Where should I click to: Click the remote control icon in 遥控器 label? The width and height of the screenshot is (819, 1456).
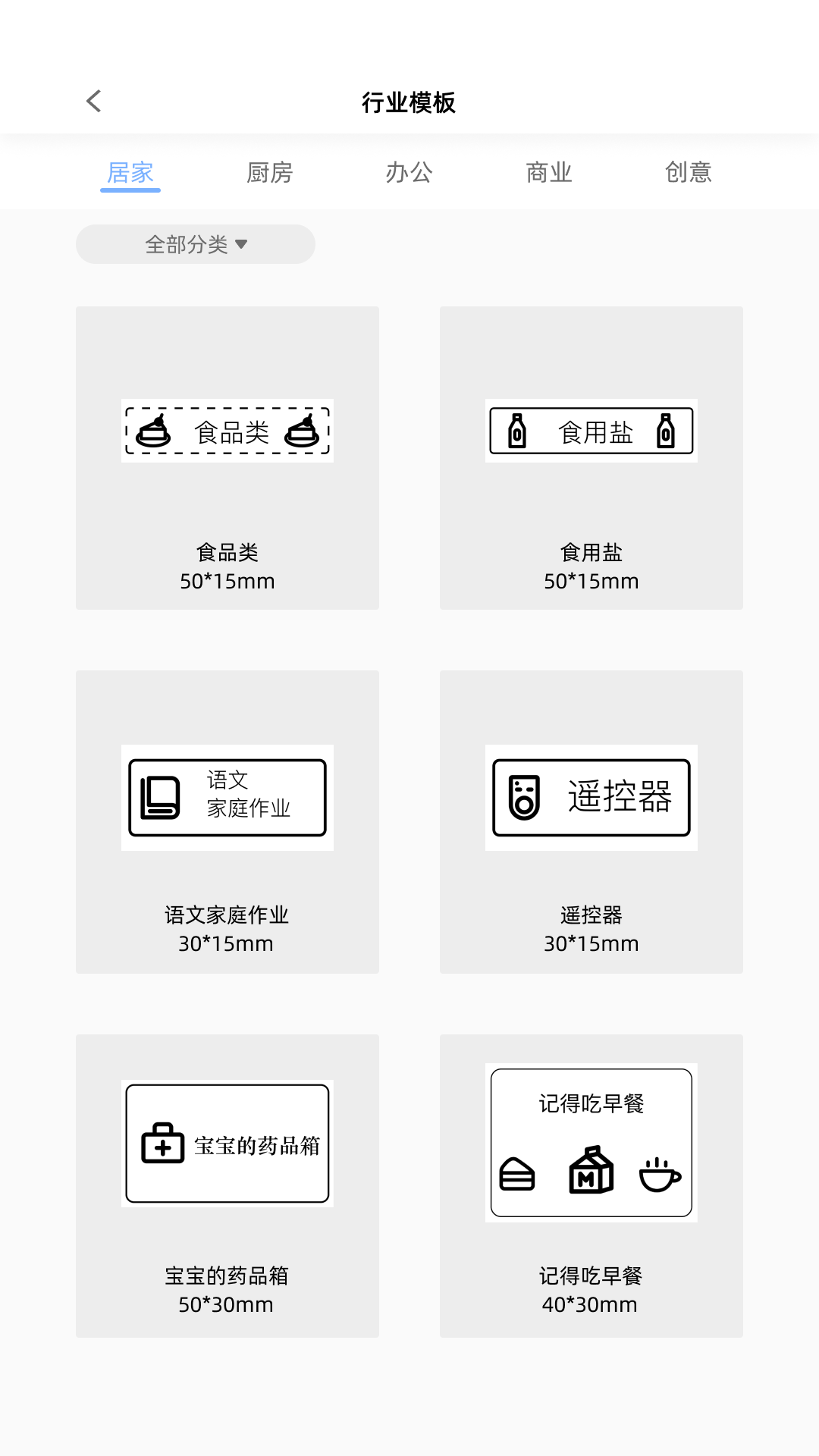[523, 796]
